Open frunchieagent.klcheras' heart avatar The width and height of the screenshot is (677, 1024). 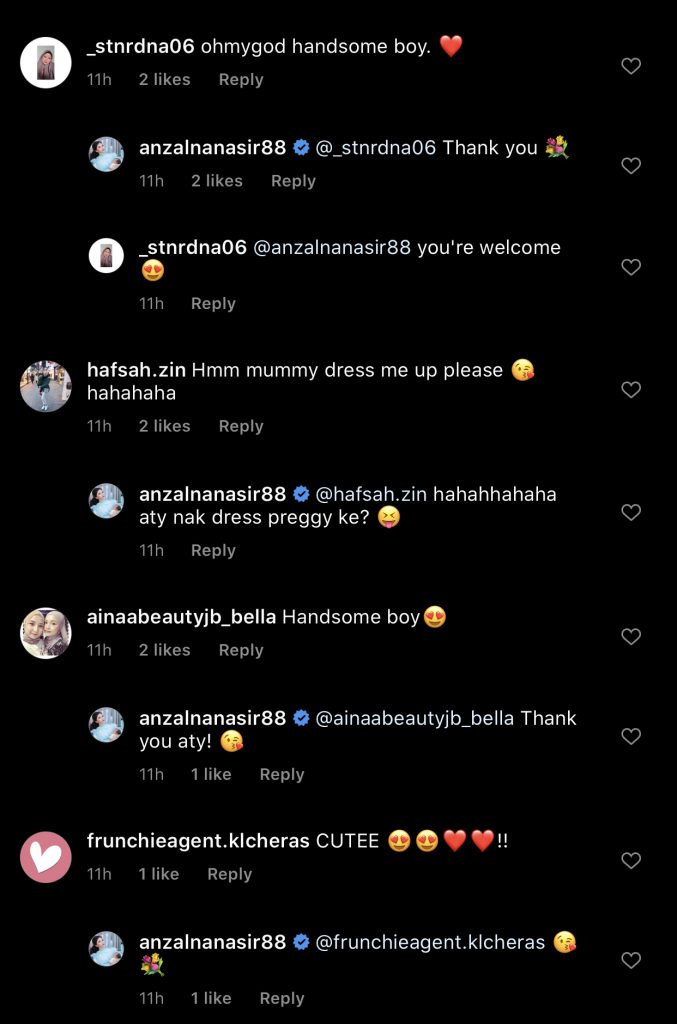46,857
